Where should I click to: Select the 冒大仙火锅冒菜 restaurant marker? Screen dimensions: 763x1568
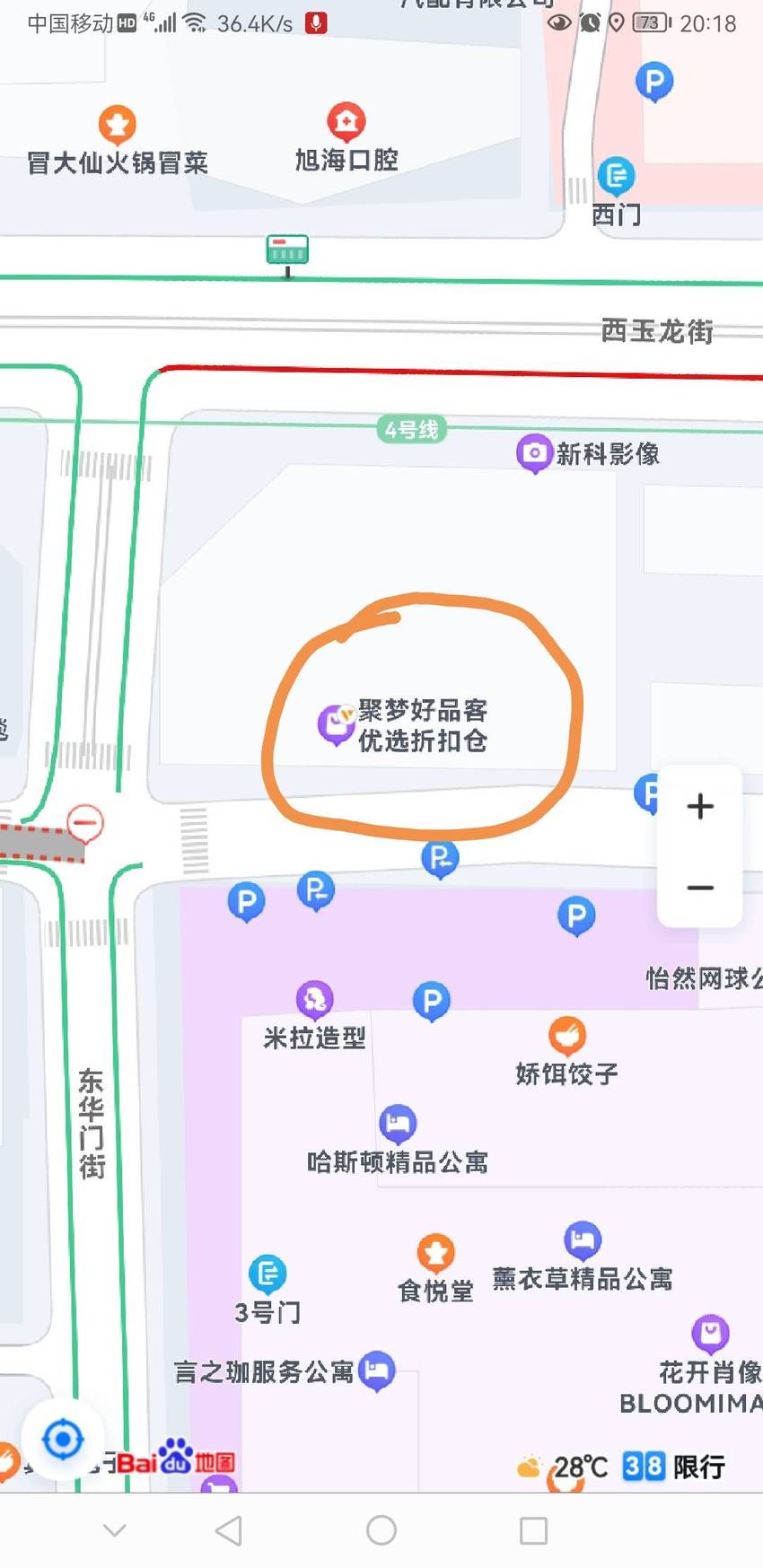117,125
